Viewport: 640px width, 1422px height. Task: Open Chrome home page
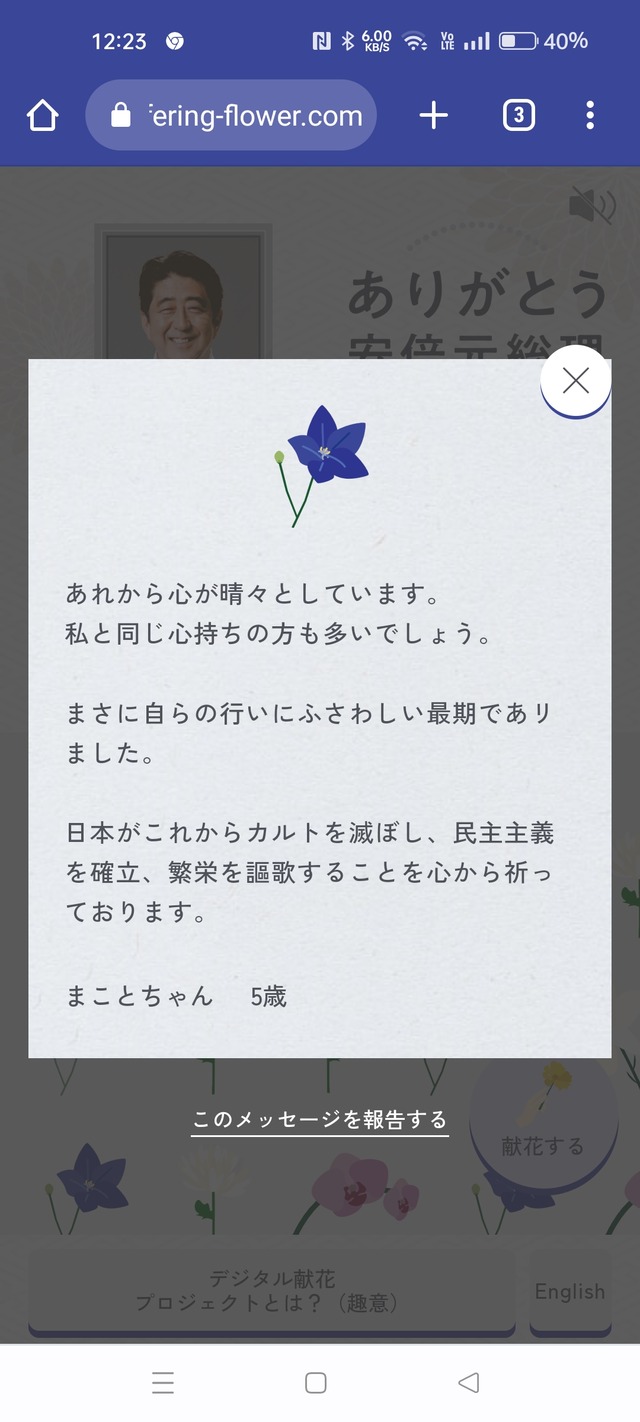[x=43, y=116]
